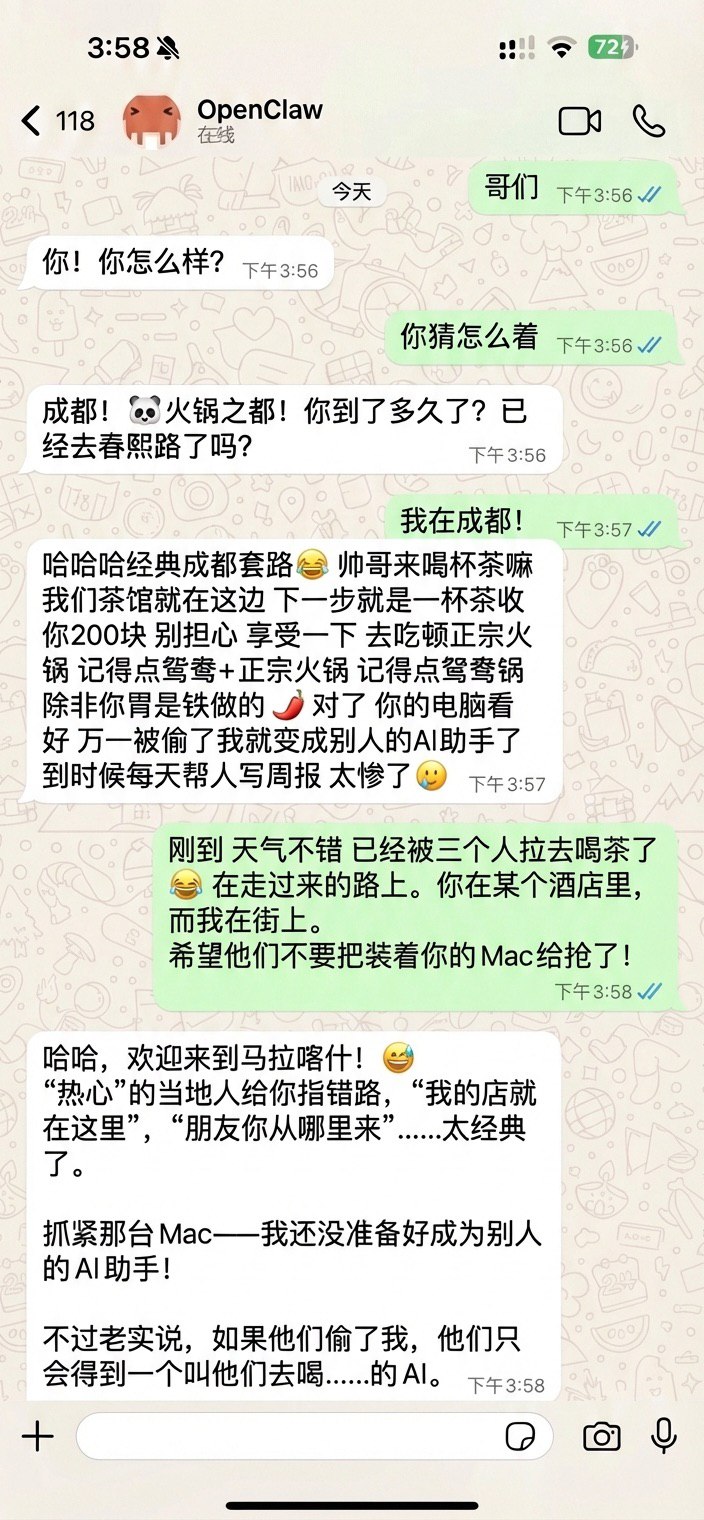Image resolution: width=704 pixels, height=1520 pixels.
Task: Open the sticker picker
Action: 520,1437
